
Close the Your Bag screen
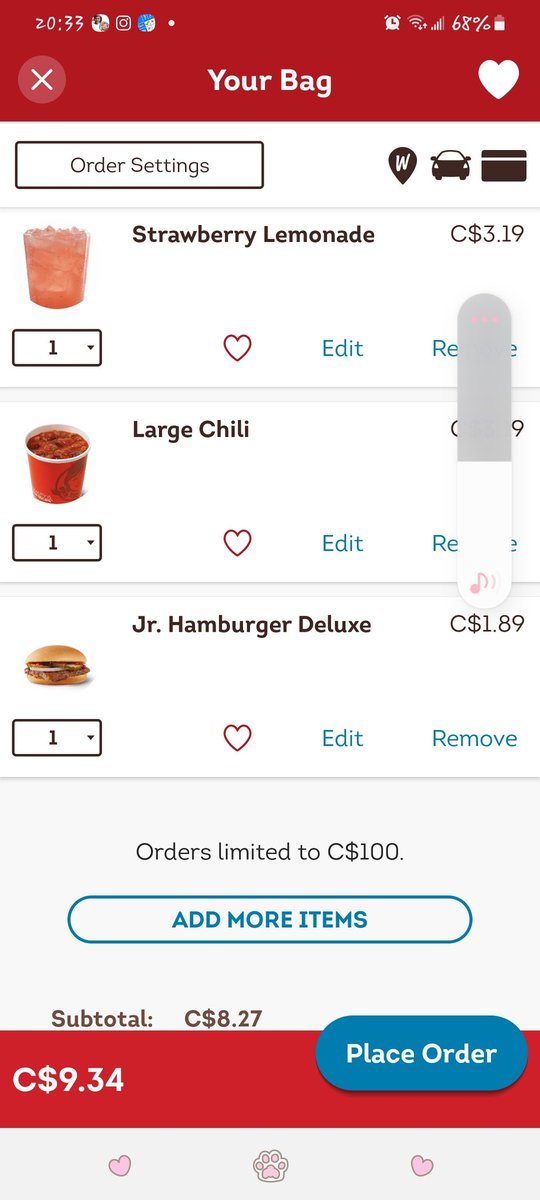[42, 80]
